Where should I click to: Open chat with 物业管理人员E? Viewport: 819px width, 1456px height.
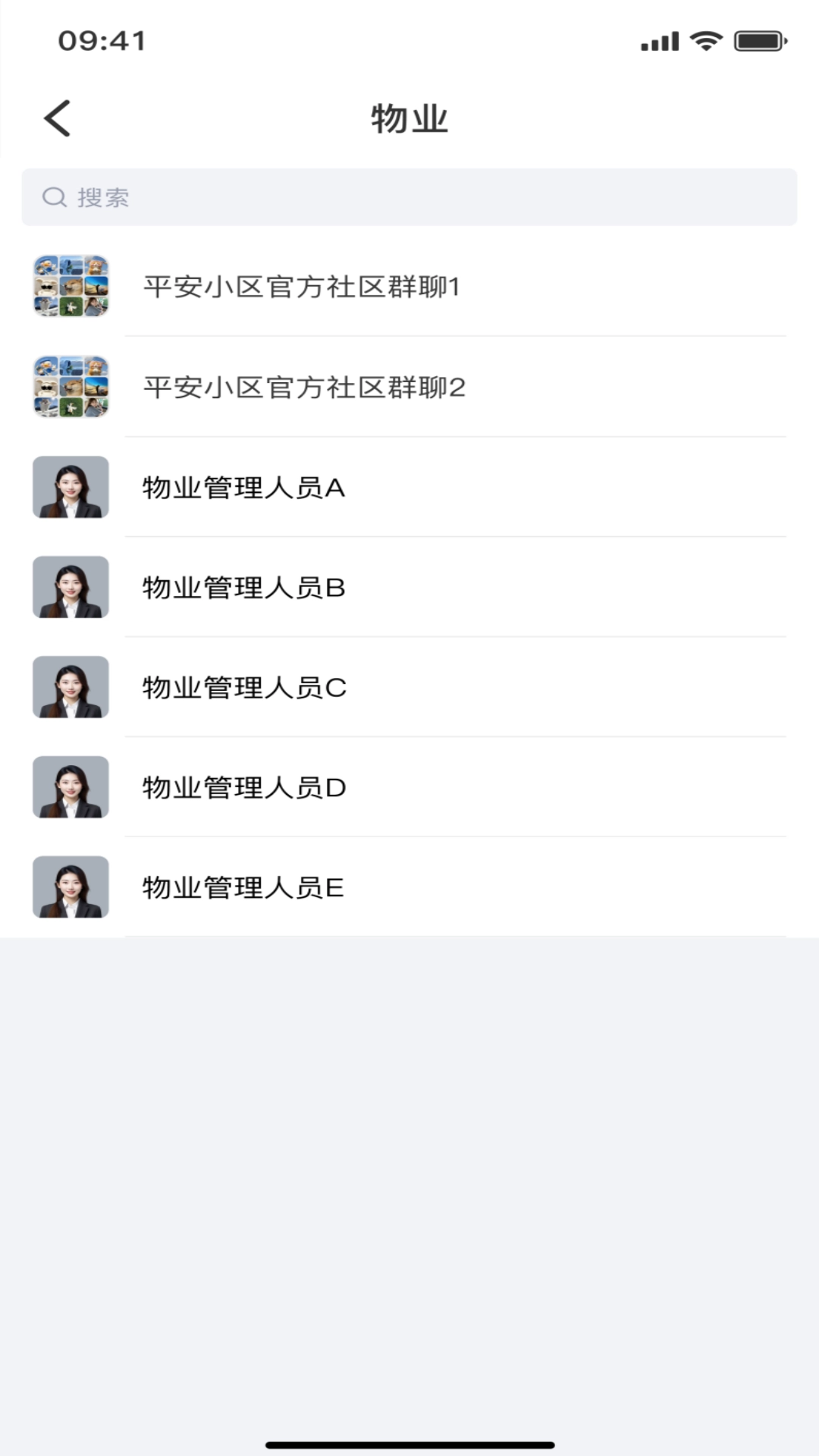pos(243,888)
